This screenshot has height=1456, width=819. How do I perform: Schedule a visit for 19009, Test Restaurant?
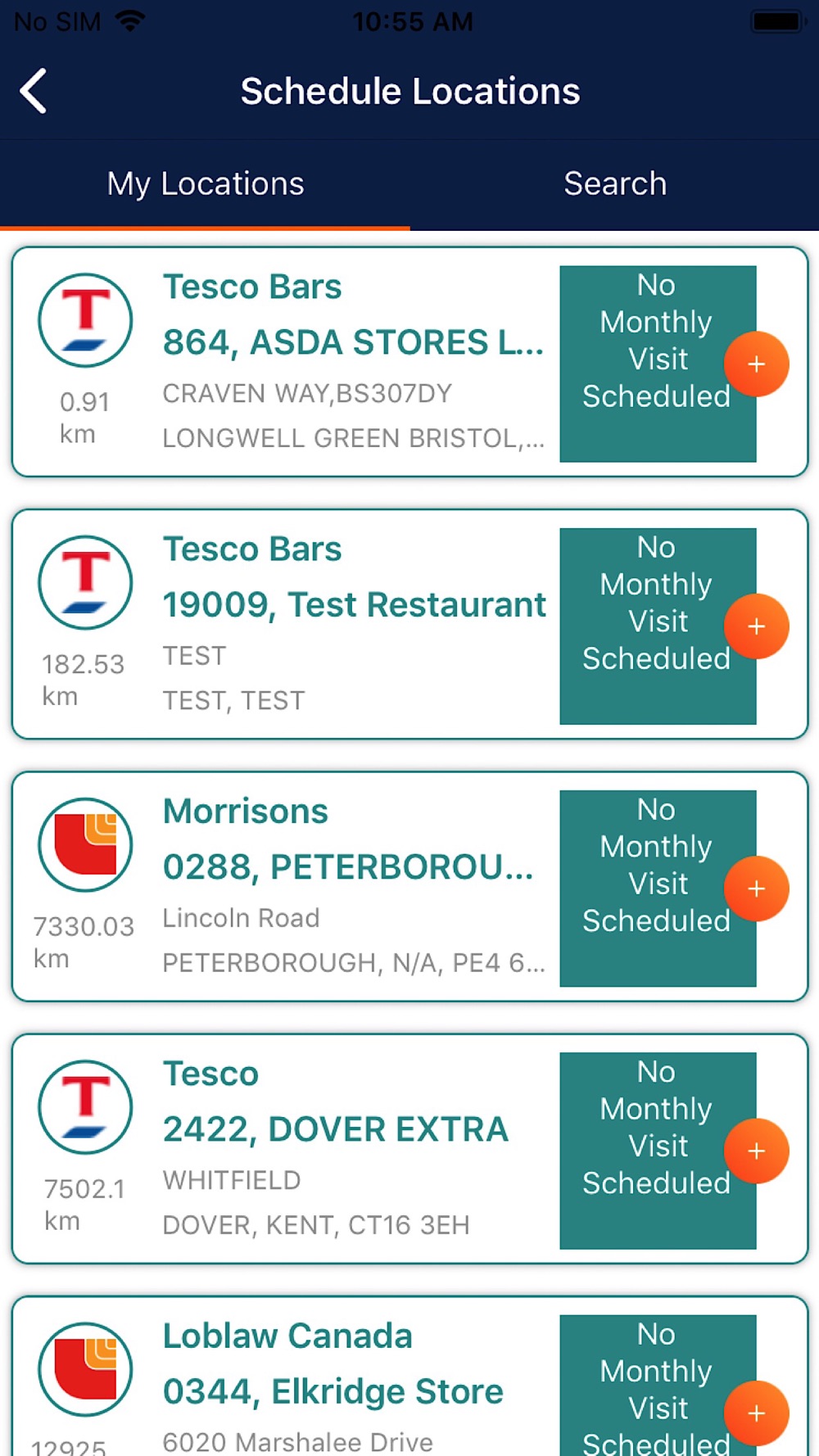point(756,626)
